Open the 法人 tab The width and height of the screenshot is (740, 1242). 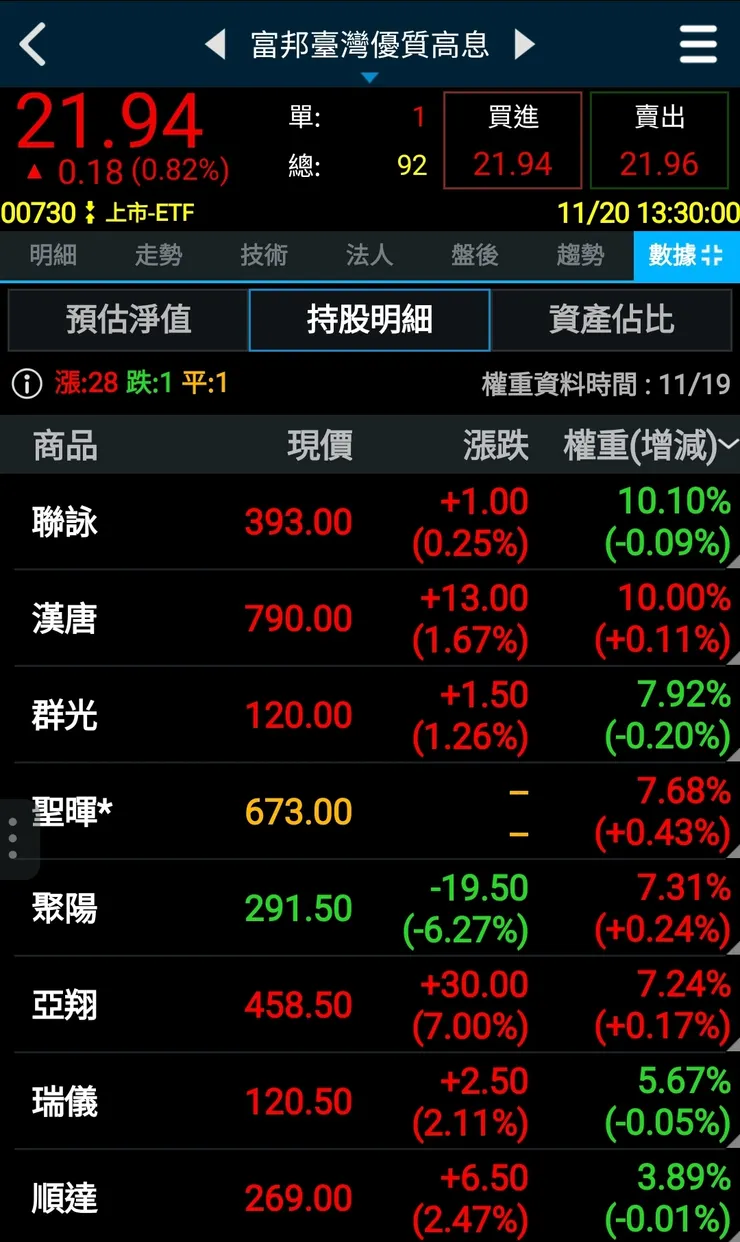point(368,256)
